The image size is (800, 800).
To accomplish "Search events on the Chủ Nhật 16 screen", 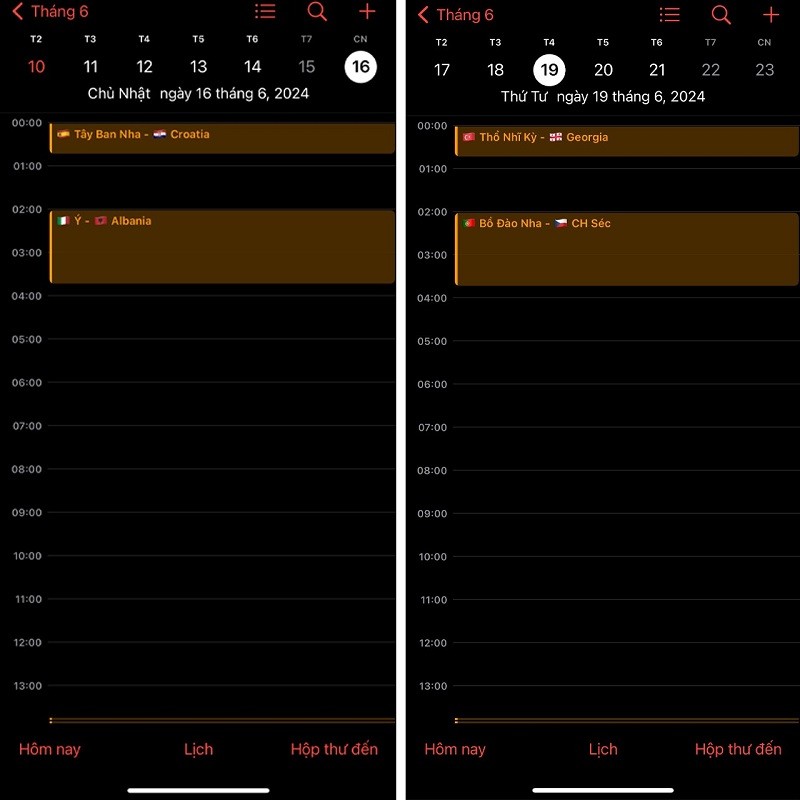I will (x=317, y=12).
